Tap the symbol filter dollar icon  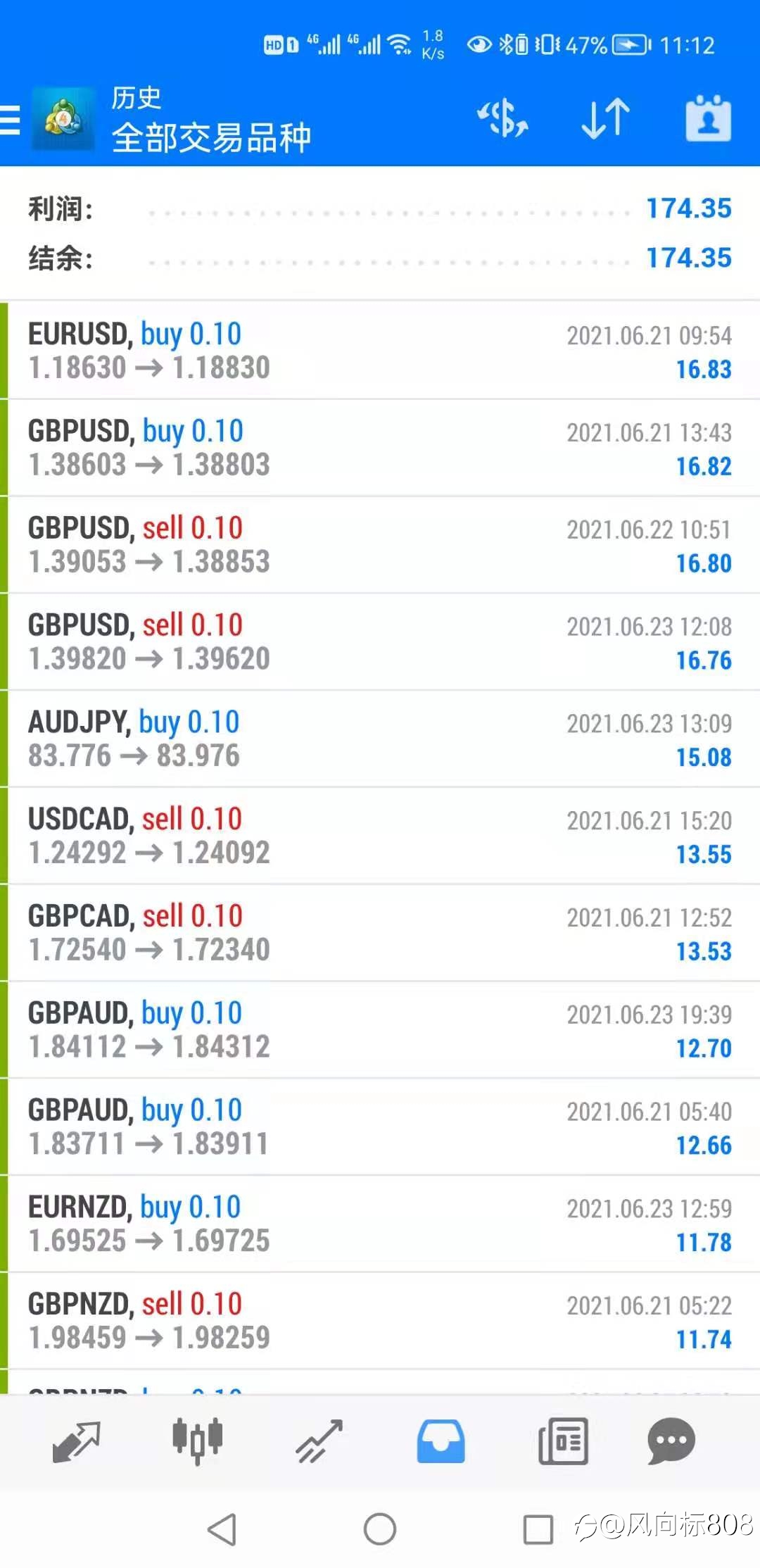click(502, 118)
